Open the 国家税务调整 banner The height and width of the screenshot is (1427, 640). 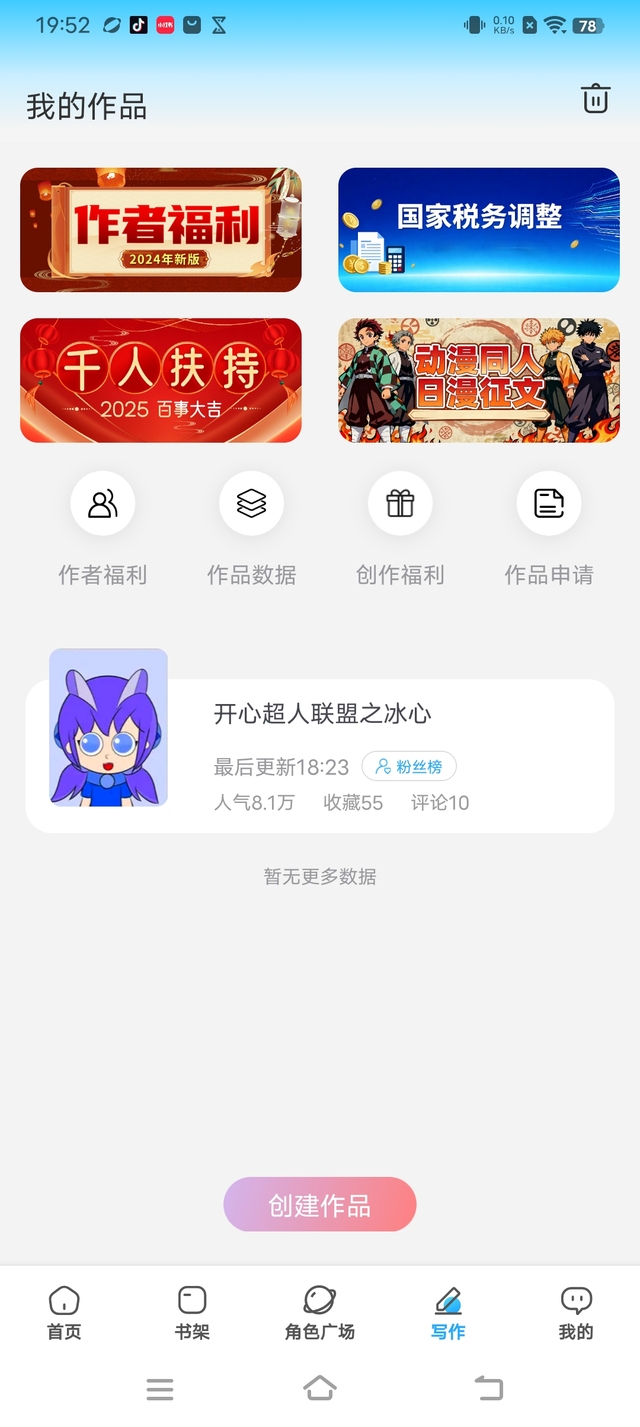tap(479, 230)
